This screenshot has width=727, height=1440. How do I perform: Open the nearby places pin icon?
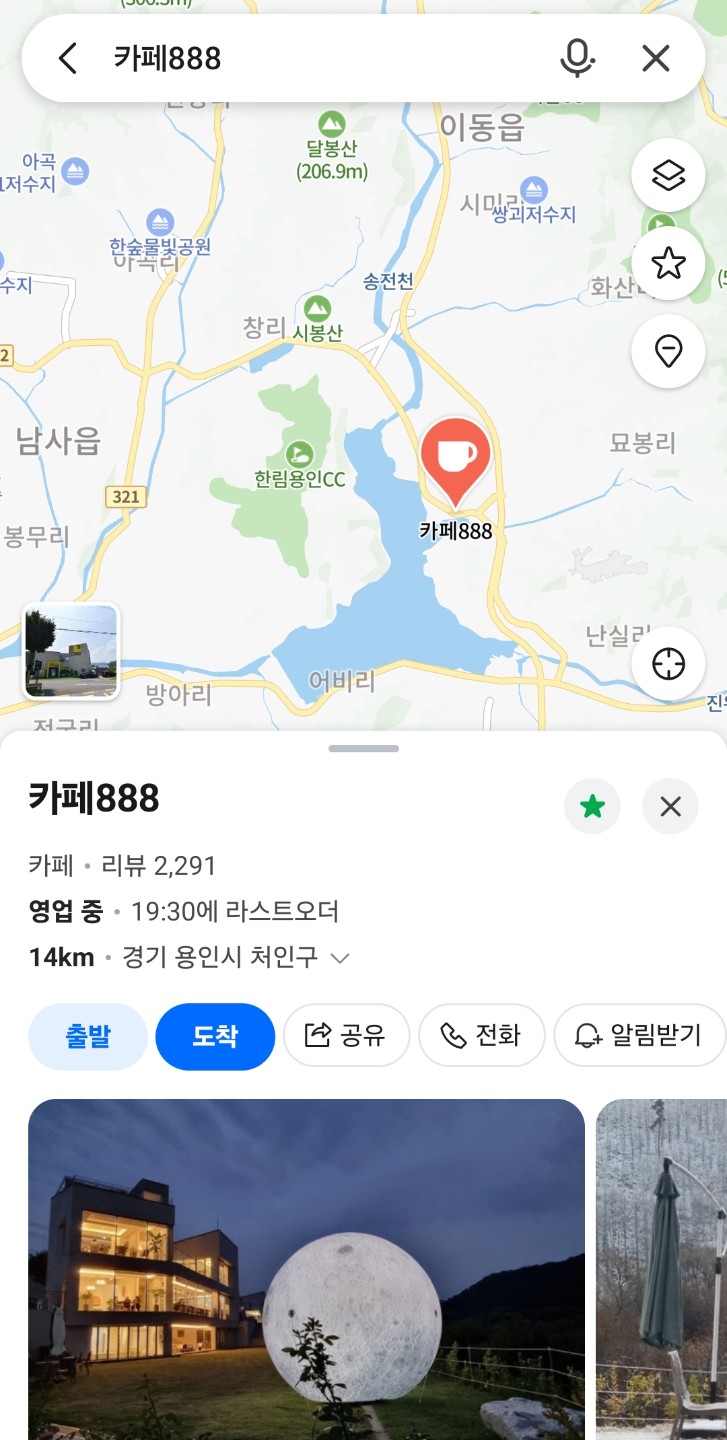[668, 351]
